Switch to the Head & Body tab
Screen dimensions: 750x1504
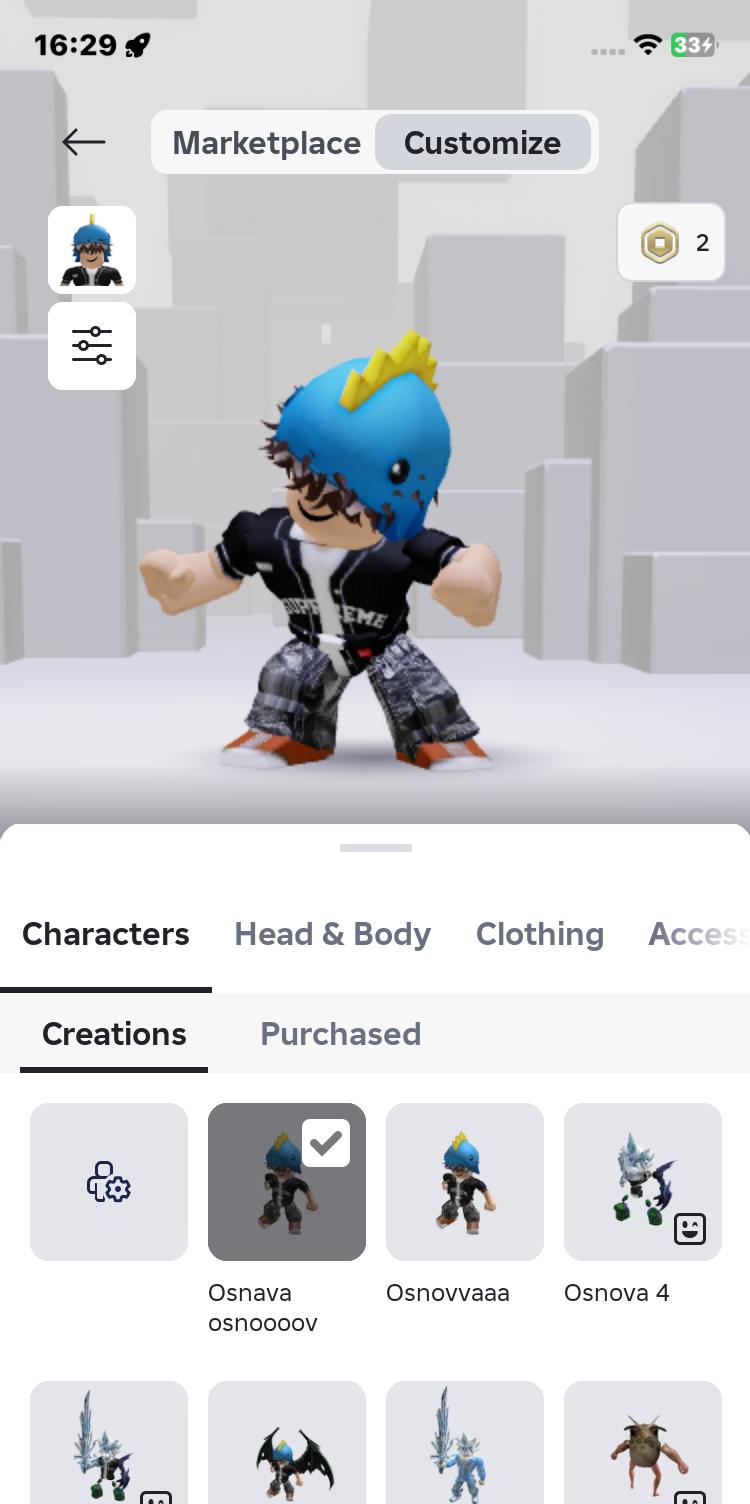[x=332, y=934]
